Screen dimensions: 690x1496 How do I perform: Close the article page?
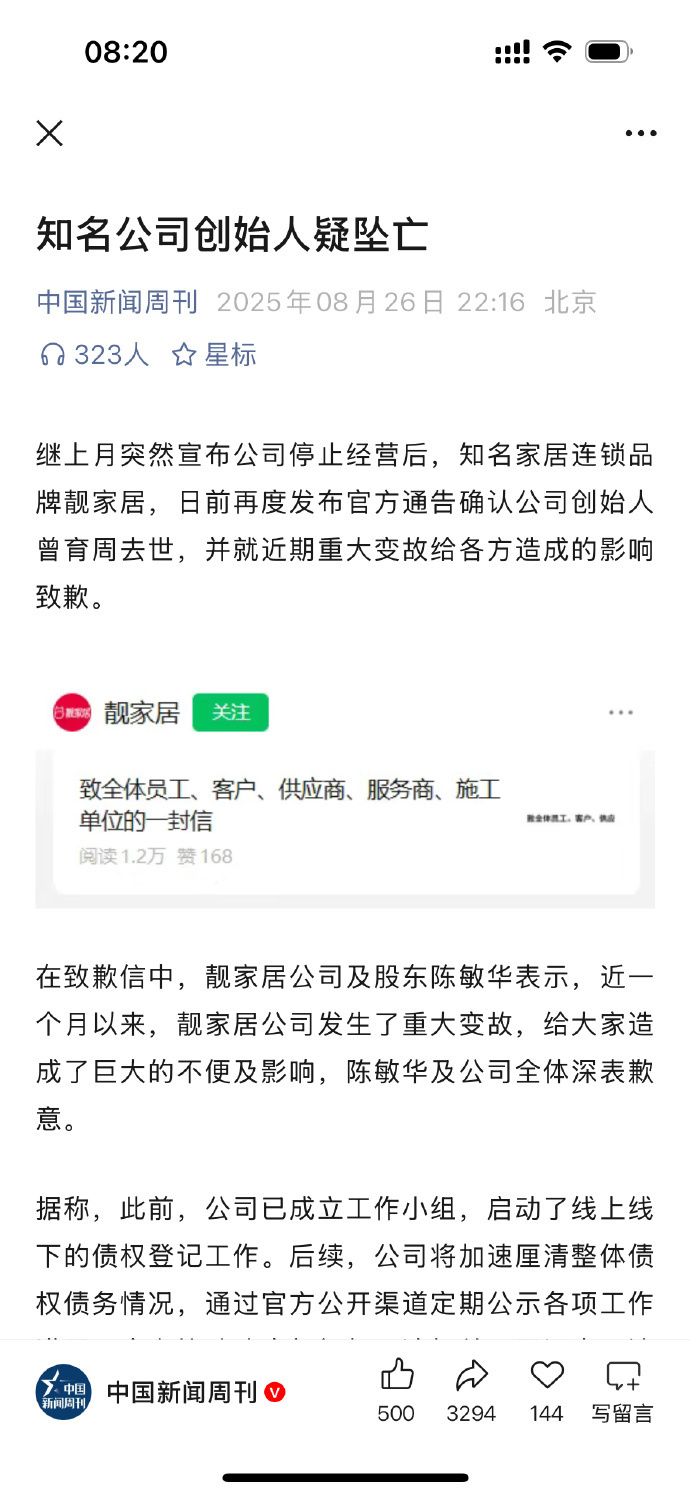point(49,133)
